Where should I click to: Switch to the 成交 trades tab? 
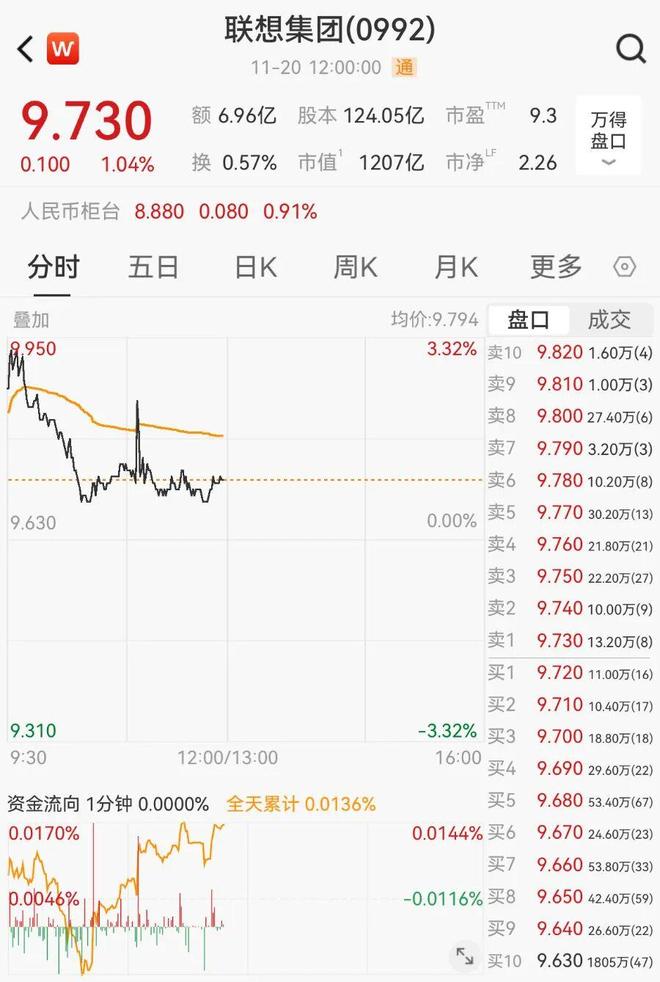pyautogui.click(x=609, y=320)
